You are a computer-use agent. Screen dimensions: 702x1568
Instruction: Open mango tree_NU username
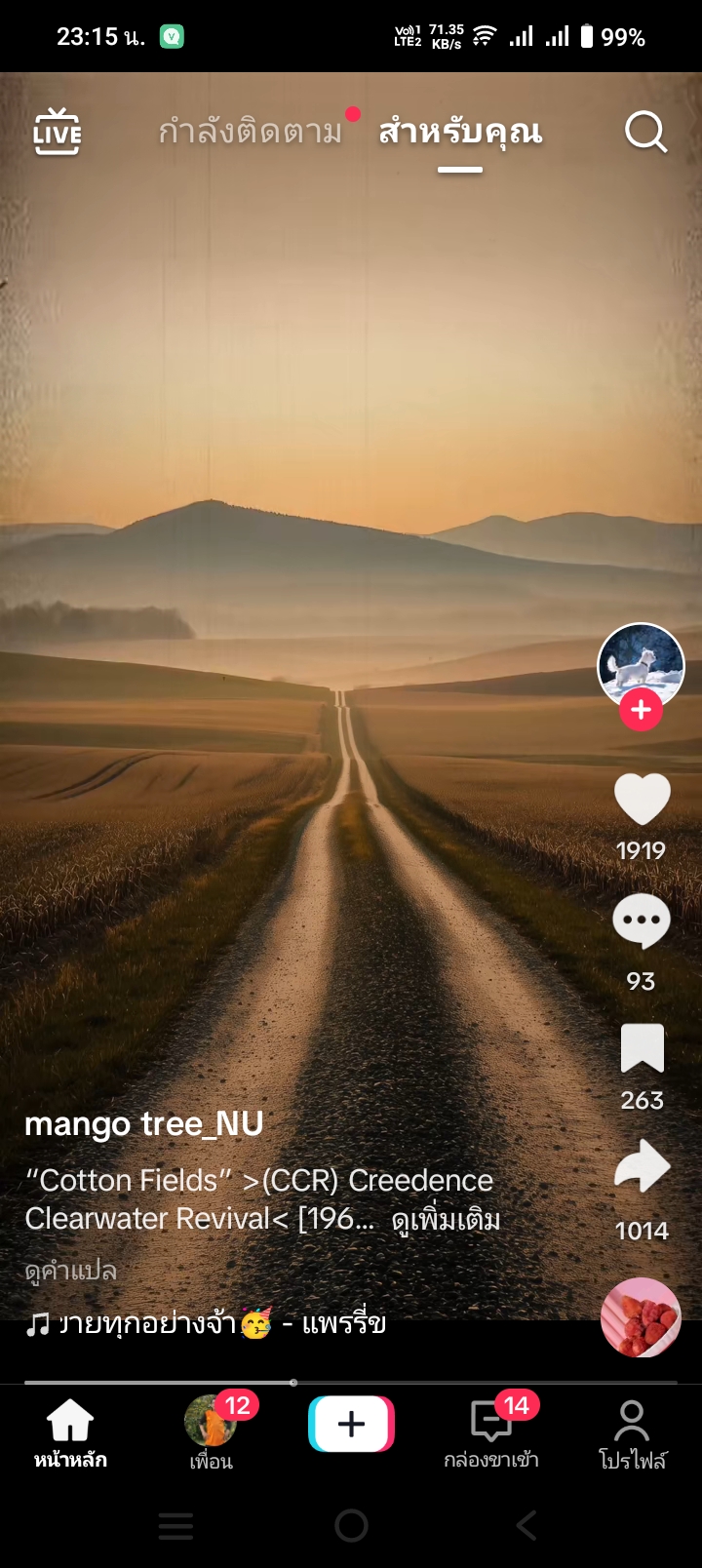click(x=144, y=1124)
